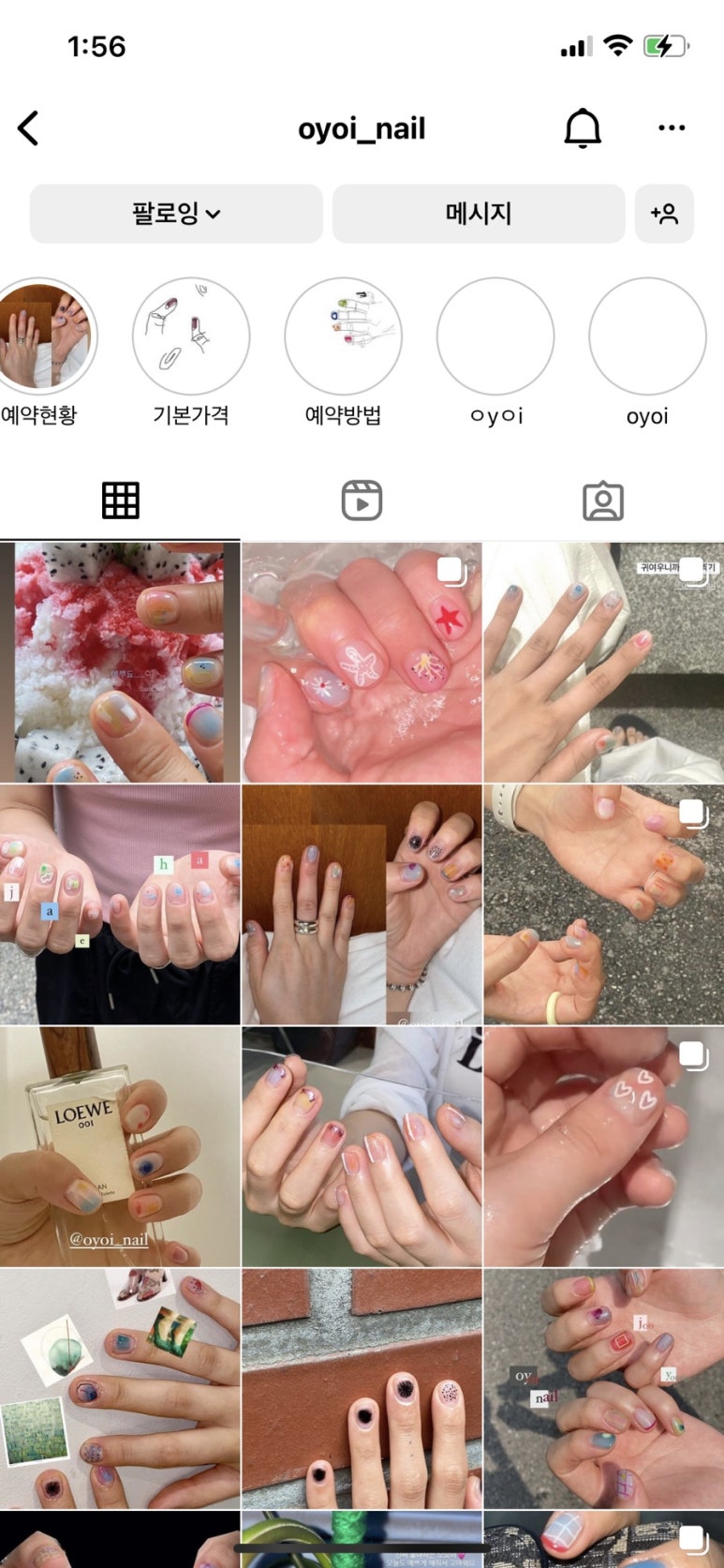Open the red starfish nail art post
The width and height of the screenshot is (724, 1568).
point(362,663)
